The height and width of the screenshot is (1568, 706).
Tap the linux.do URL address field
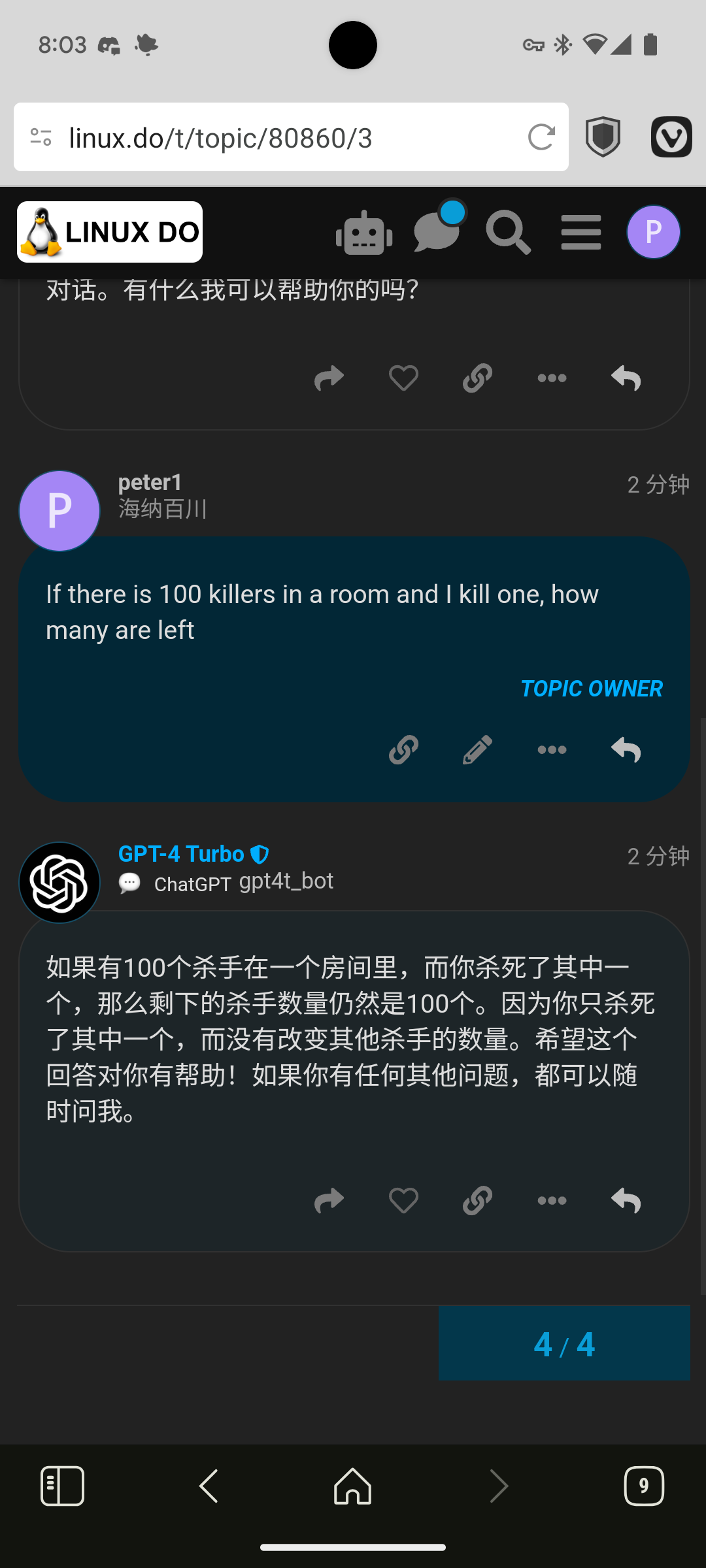point(291,137)
